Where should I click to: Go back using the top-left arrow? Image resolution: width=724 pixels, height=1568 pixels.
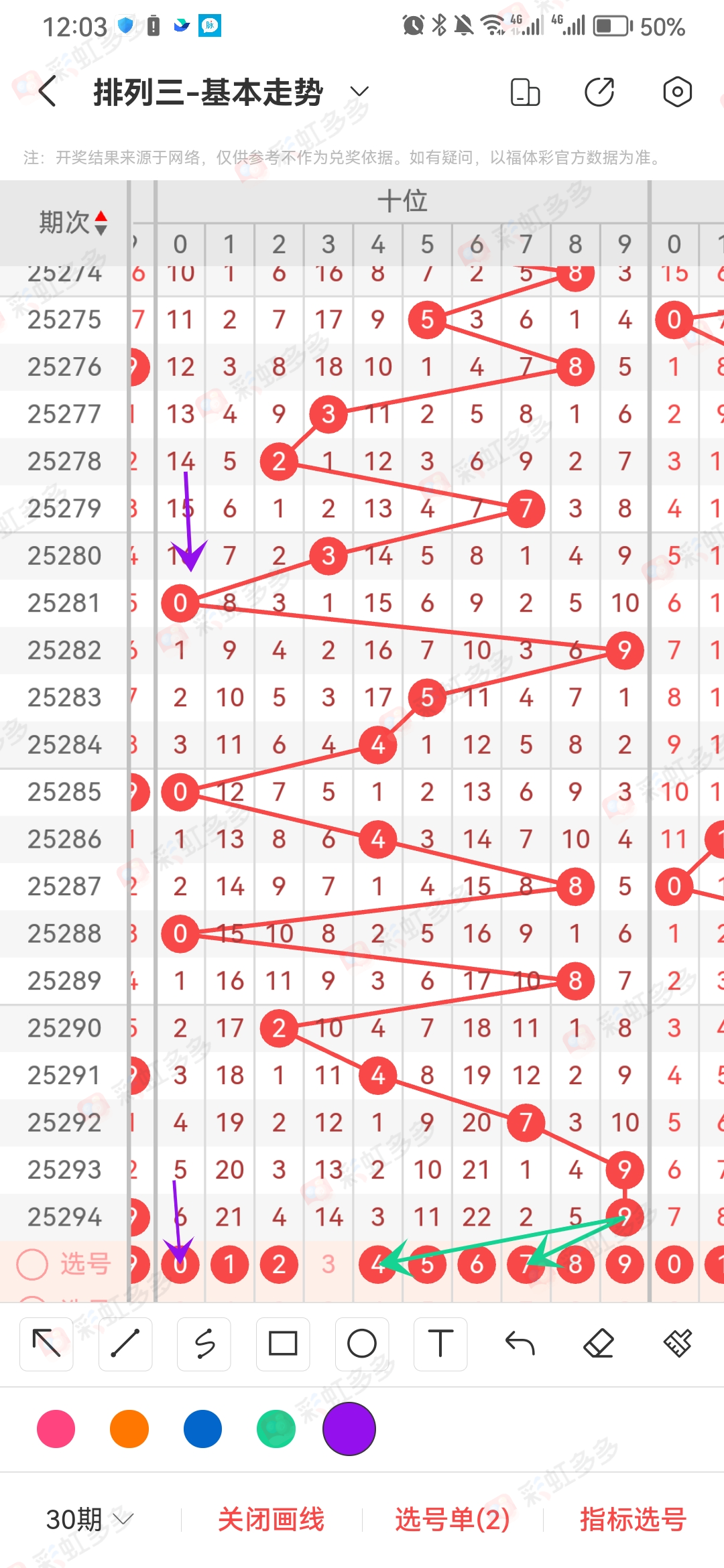tap(47, 92)
